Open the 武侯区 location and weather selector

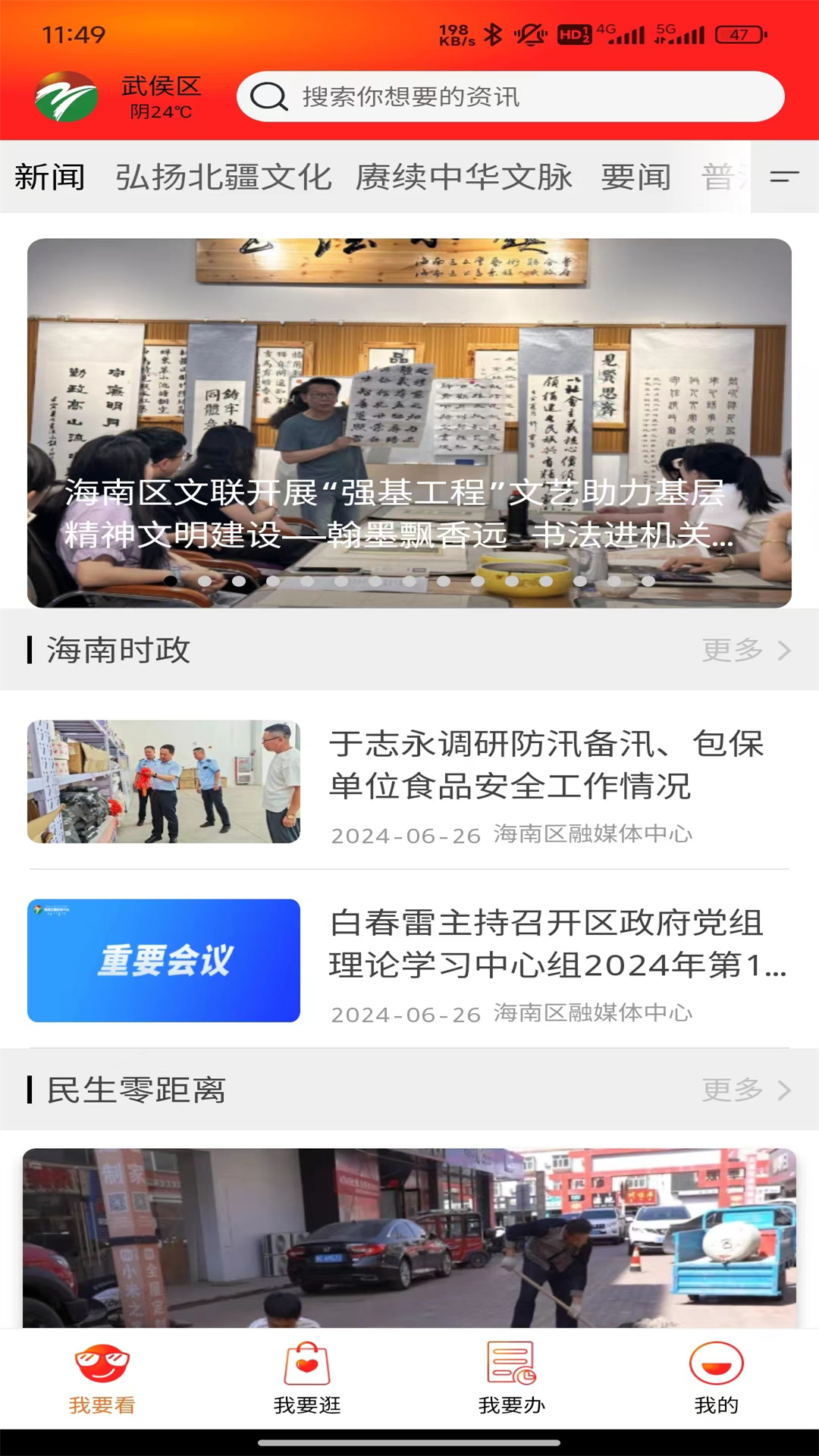161,97
